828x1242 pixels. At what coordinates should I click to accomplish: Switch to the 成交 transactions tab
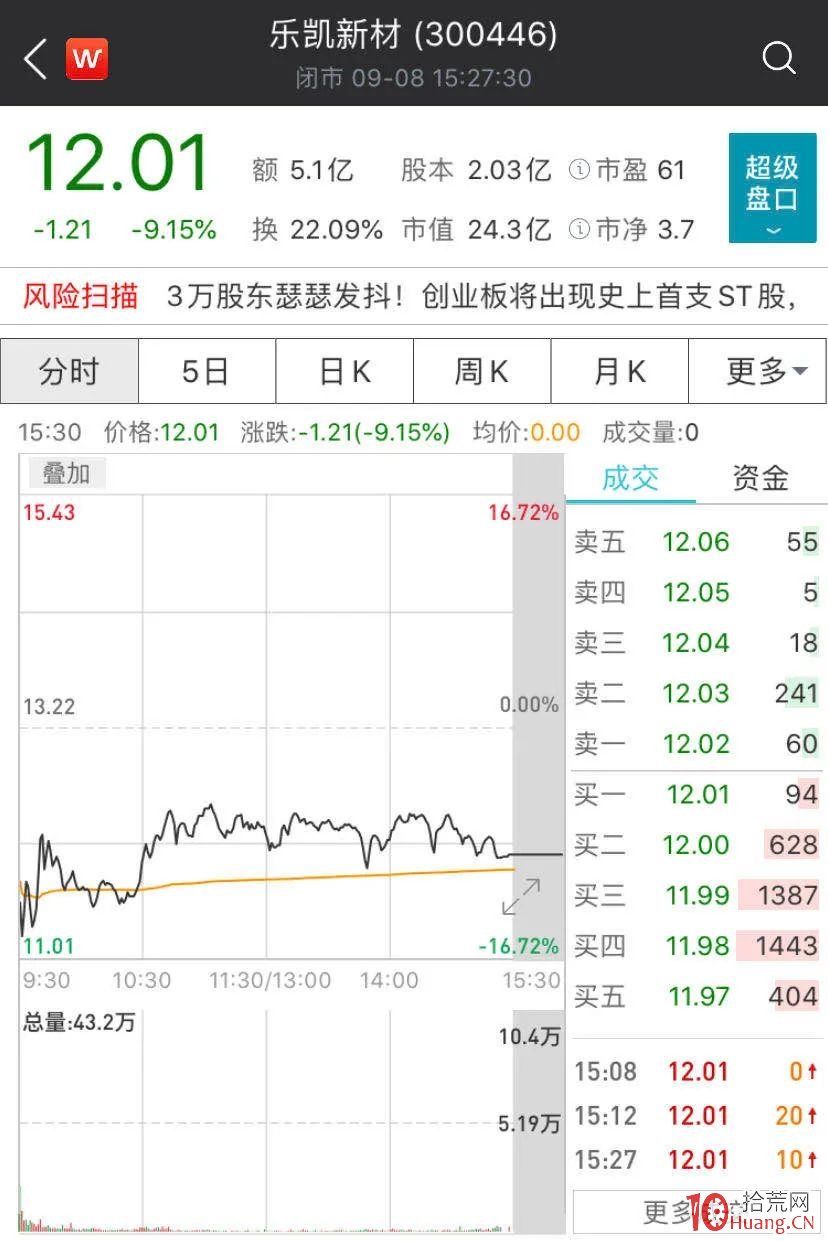coord(630,480)
